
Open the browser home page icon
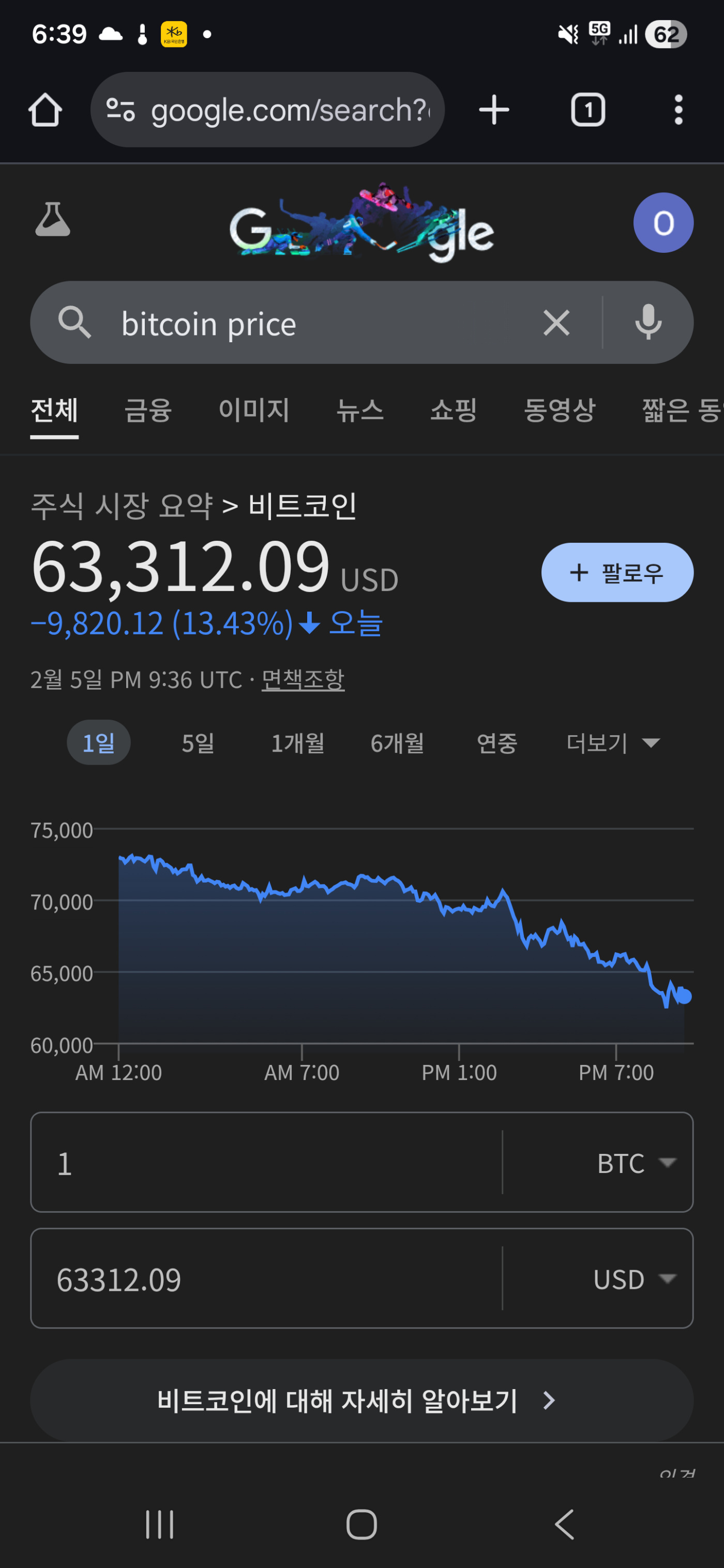tap(45, 110)
